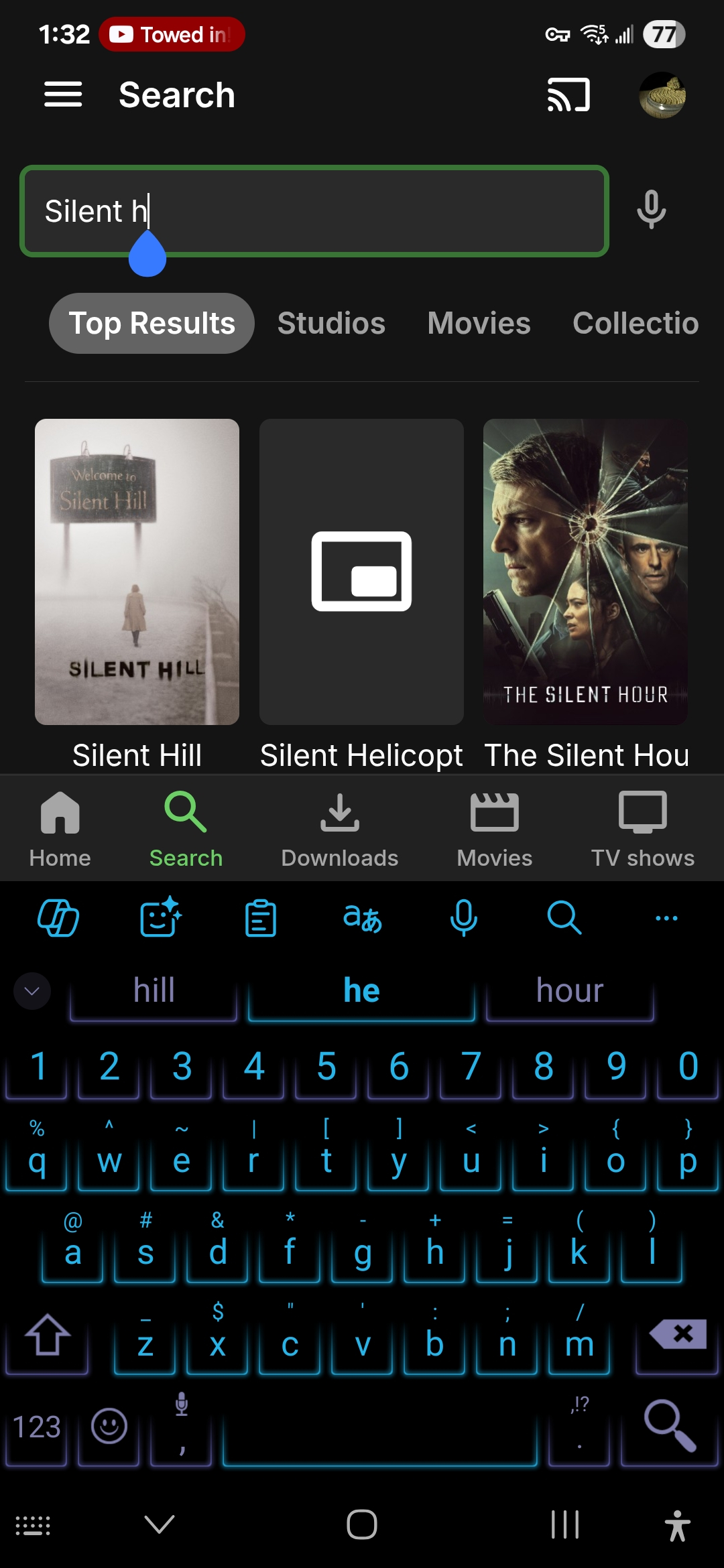Viewport: 724px width, 1568px height.
Task: Tap the cast to device icon
Action: [568, 94]
